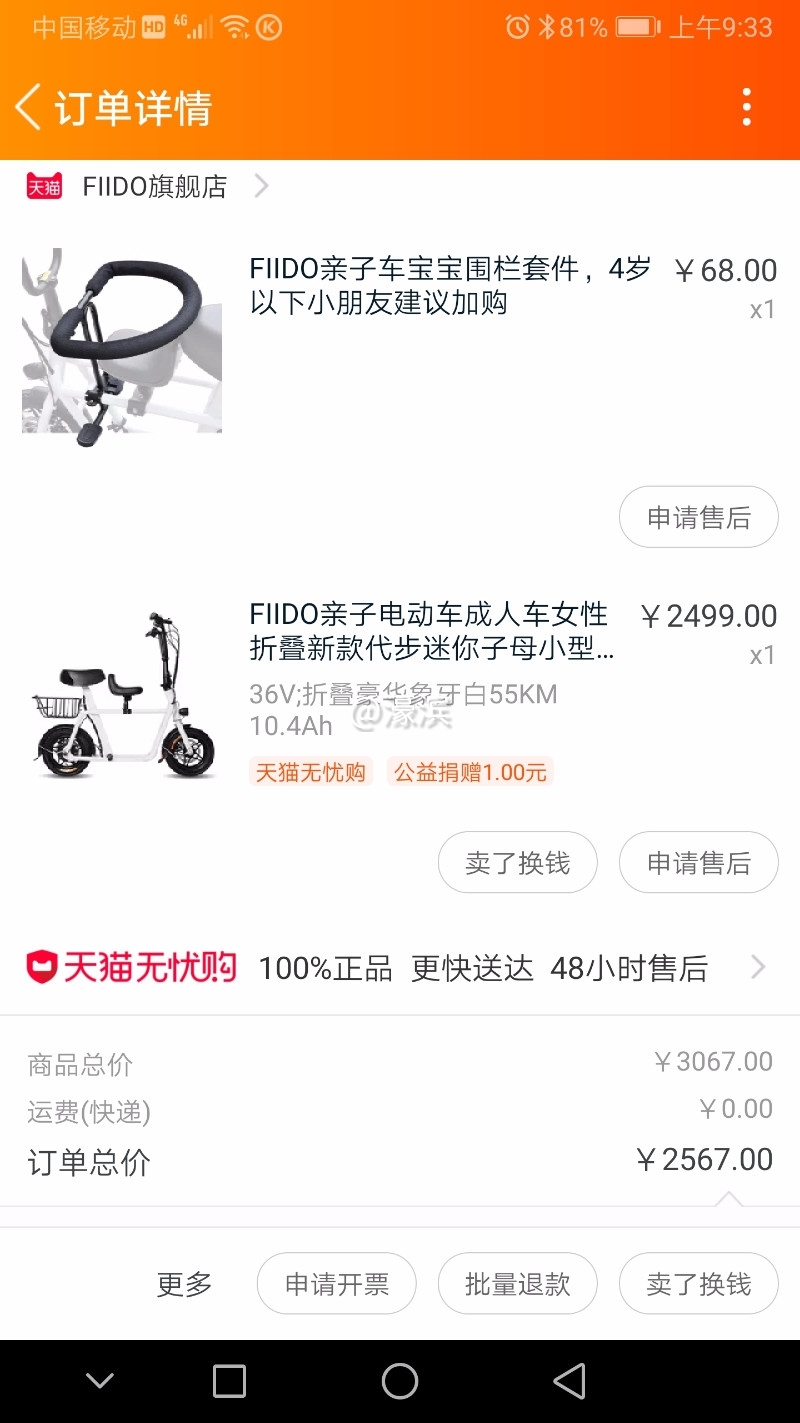This screenshot has width=800, height=1423.
Task: Tap 卖了换钱 in the bottom bar
Action: (698, 1284)
